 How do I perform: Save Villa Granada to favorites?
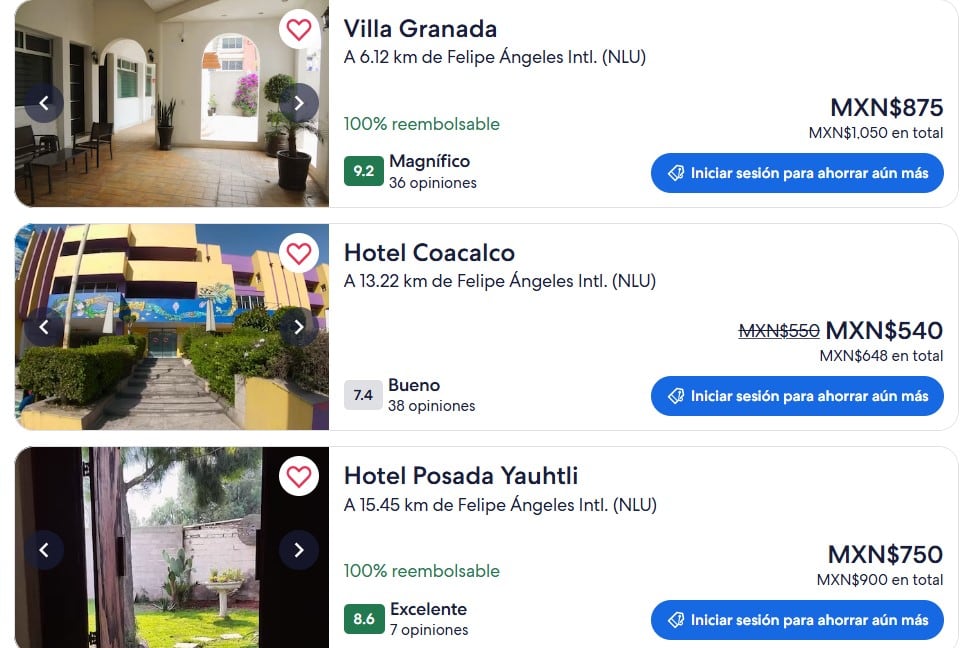[298, 30]
